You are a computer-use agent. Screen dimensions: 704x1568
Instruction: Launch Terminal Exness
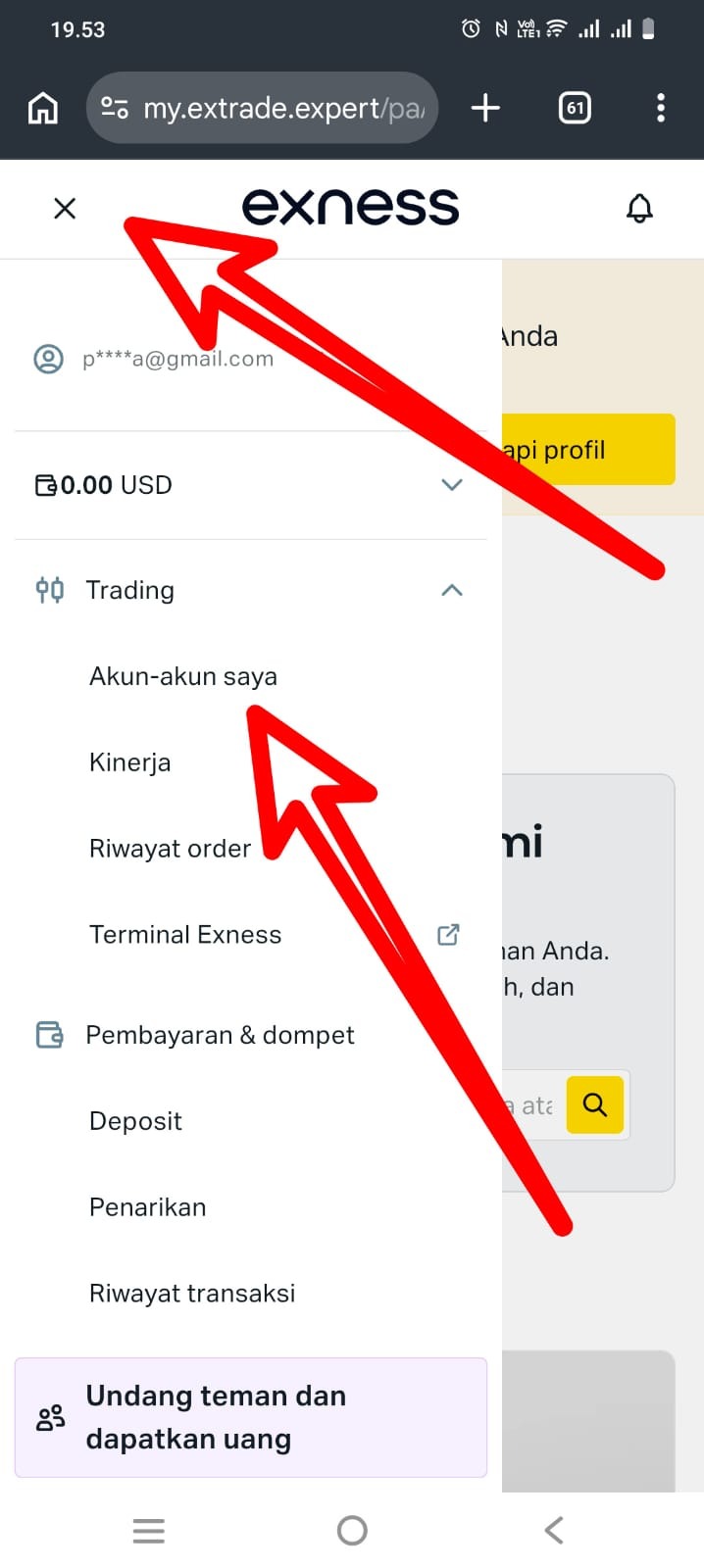186,935
